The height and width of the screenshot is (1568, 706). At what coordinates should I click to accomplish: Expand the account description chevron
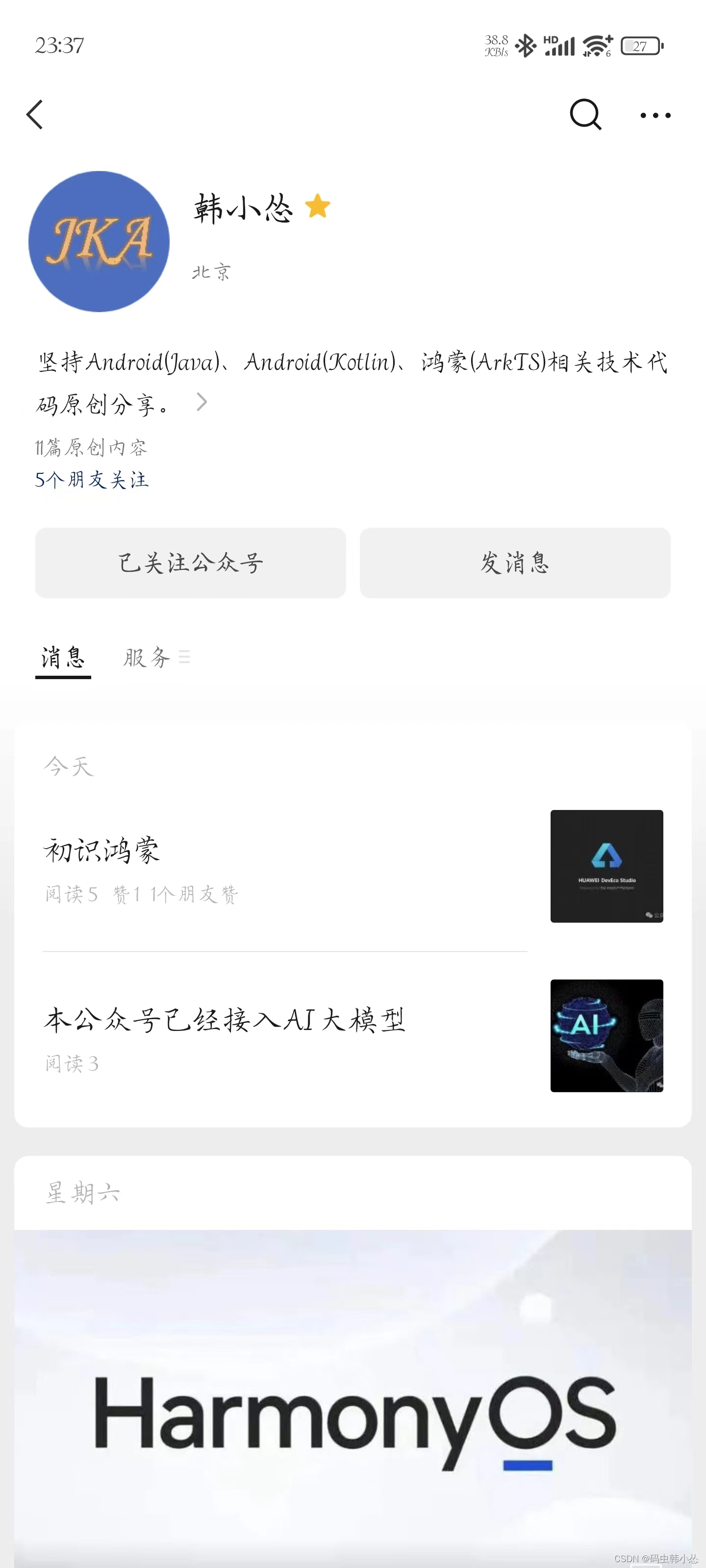tap(202, 402)
